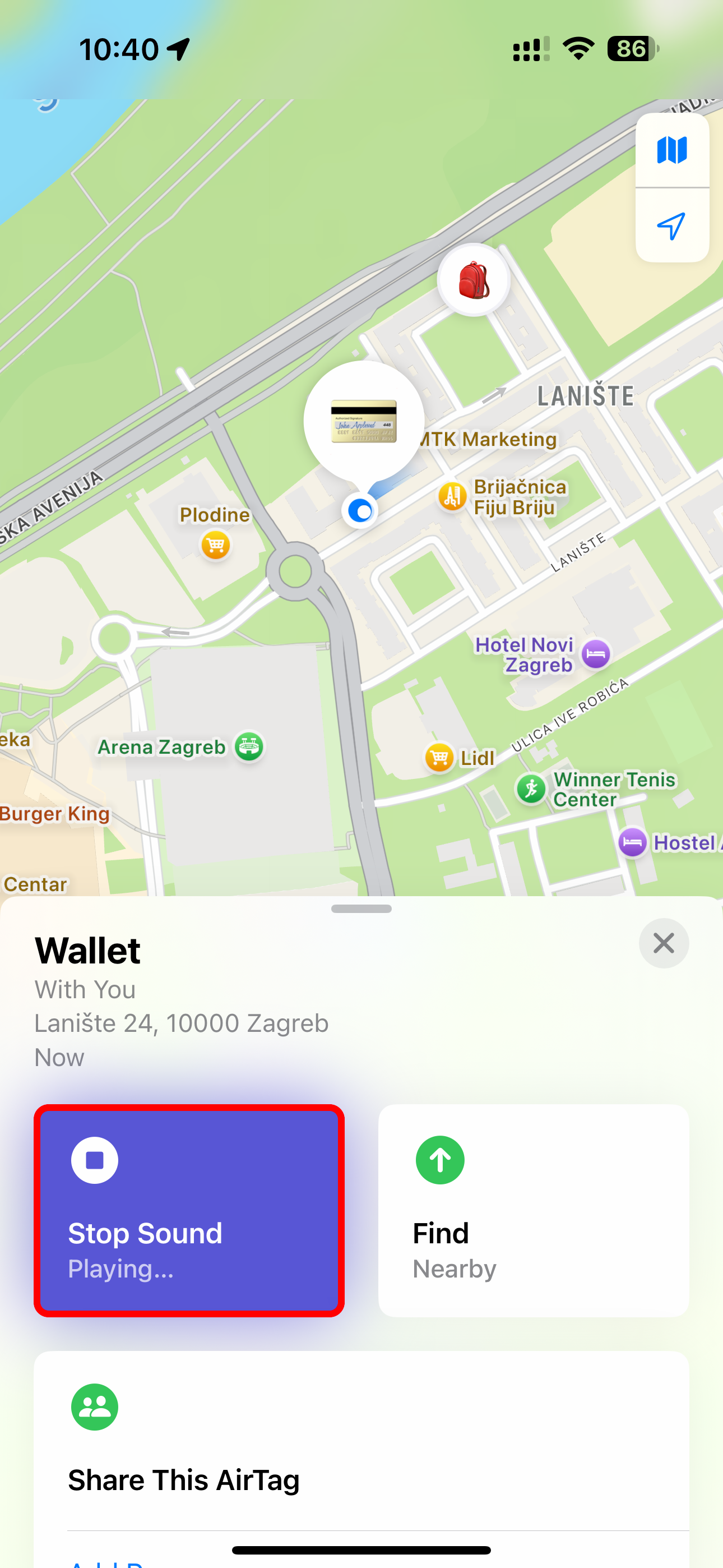This screenshot has height=1568, width=723.
Task: Stop the sound playing on Wallet
Action: (189, 1210)
